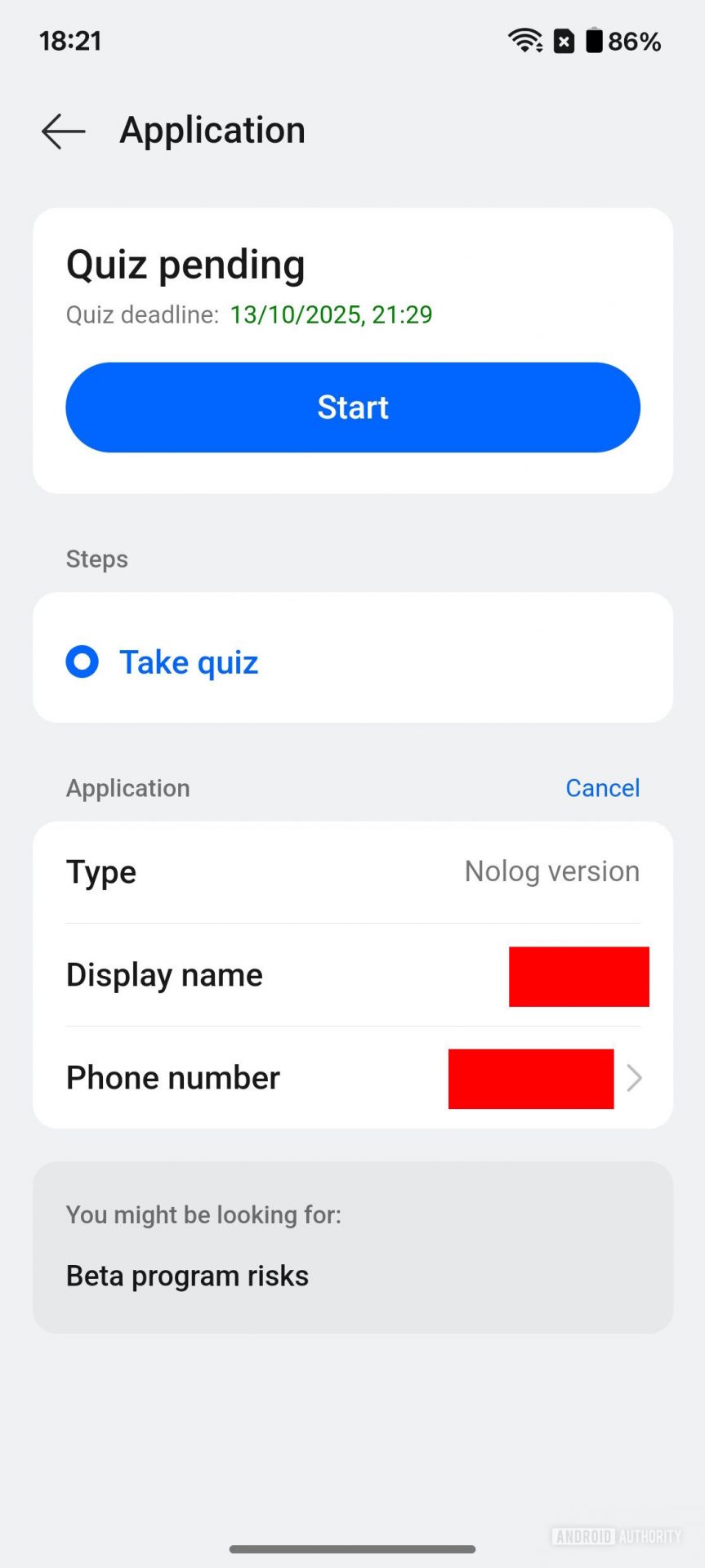
Task: Cancel the application
Action: (x=602, y=788)
